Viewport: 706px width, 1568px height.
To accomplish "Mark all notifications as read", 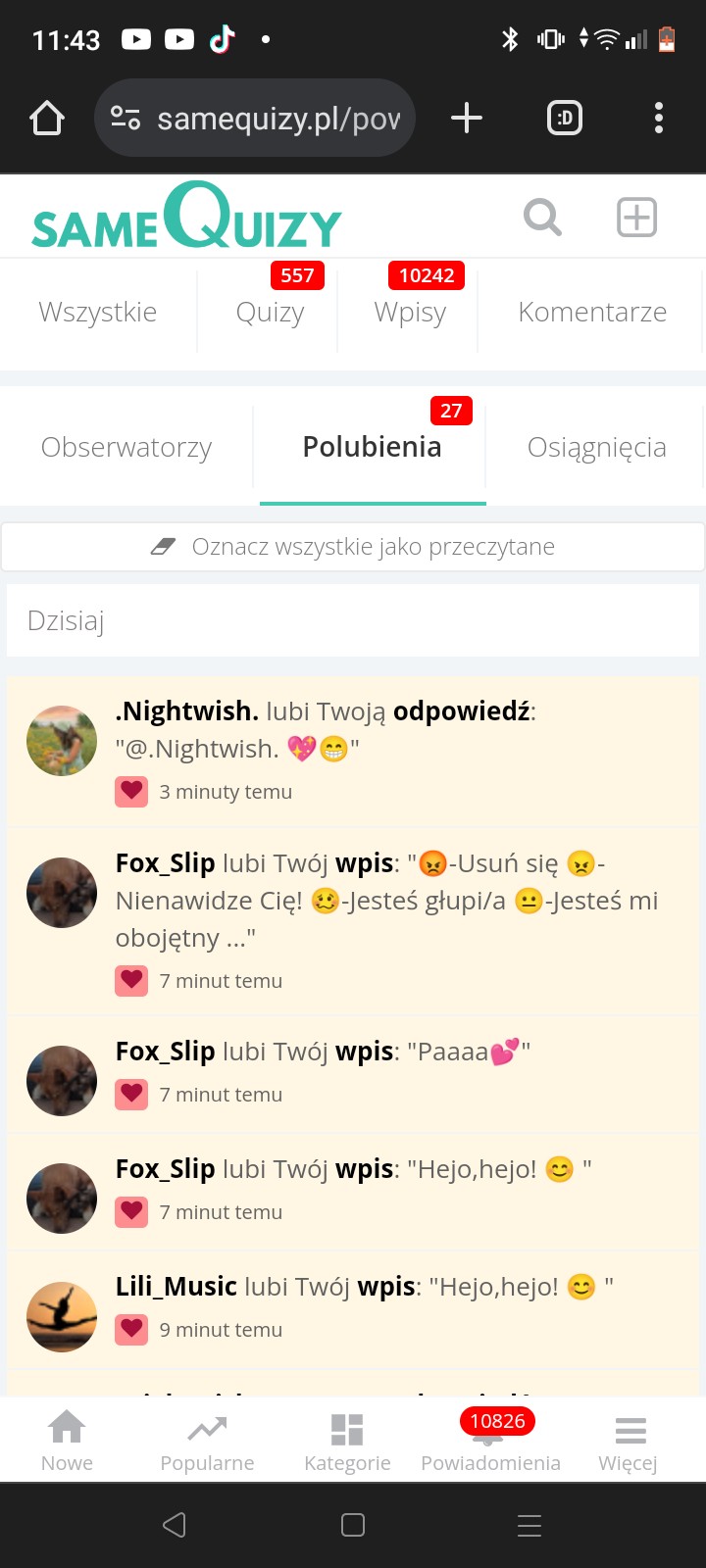I will pos(353,547).
